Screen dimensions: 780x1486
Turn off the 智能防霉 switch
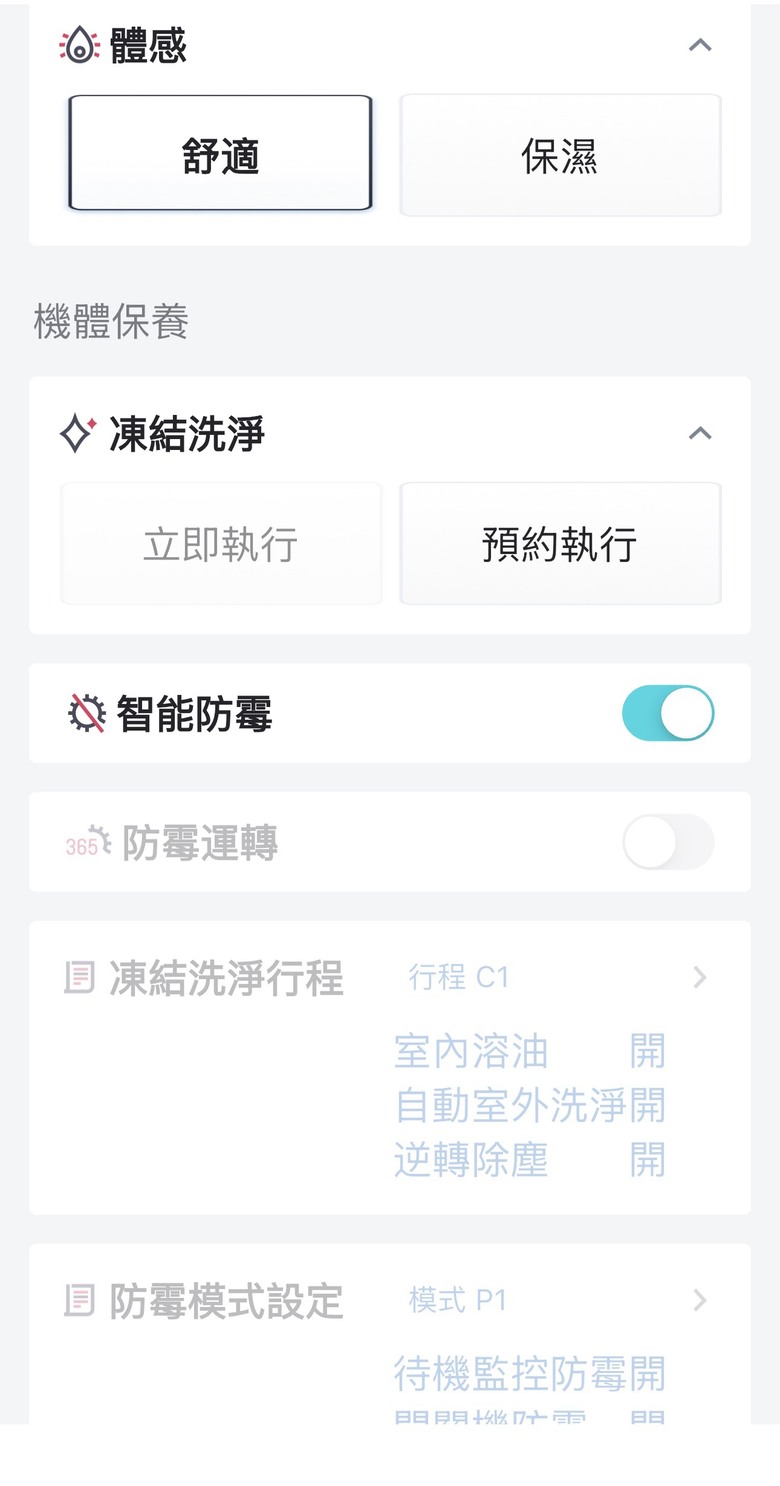point(668,713)
